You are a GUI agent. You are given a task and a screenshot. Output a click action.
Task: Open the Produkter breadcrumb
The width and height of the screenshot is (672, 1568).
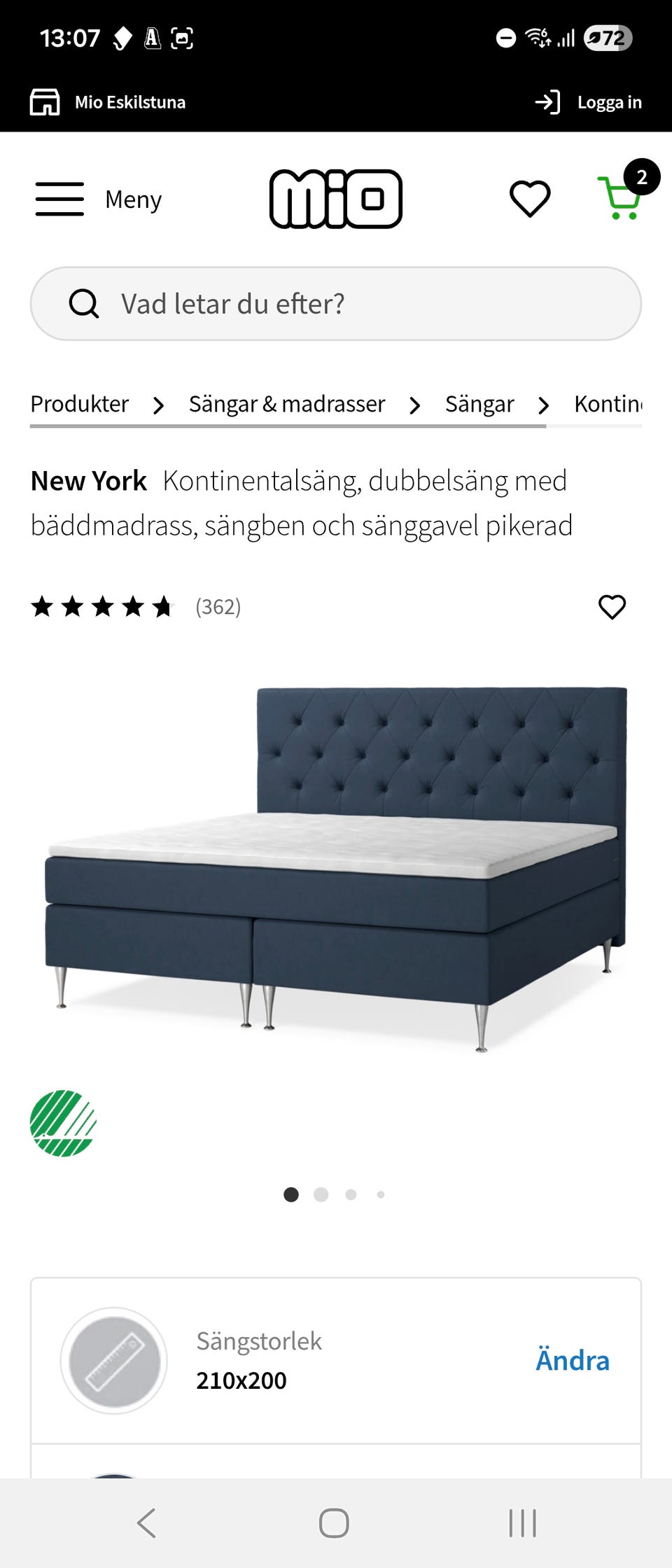(79, 405)
